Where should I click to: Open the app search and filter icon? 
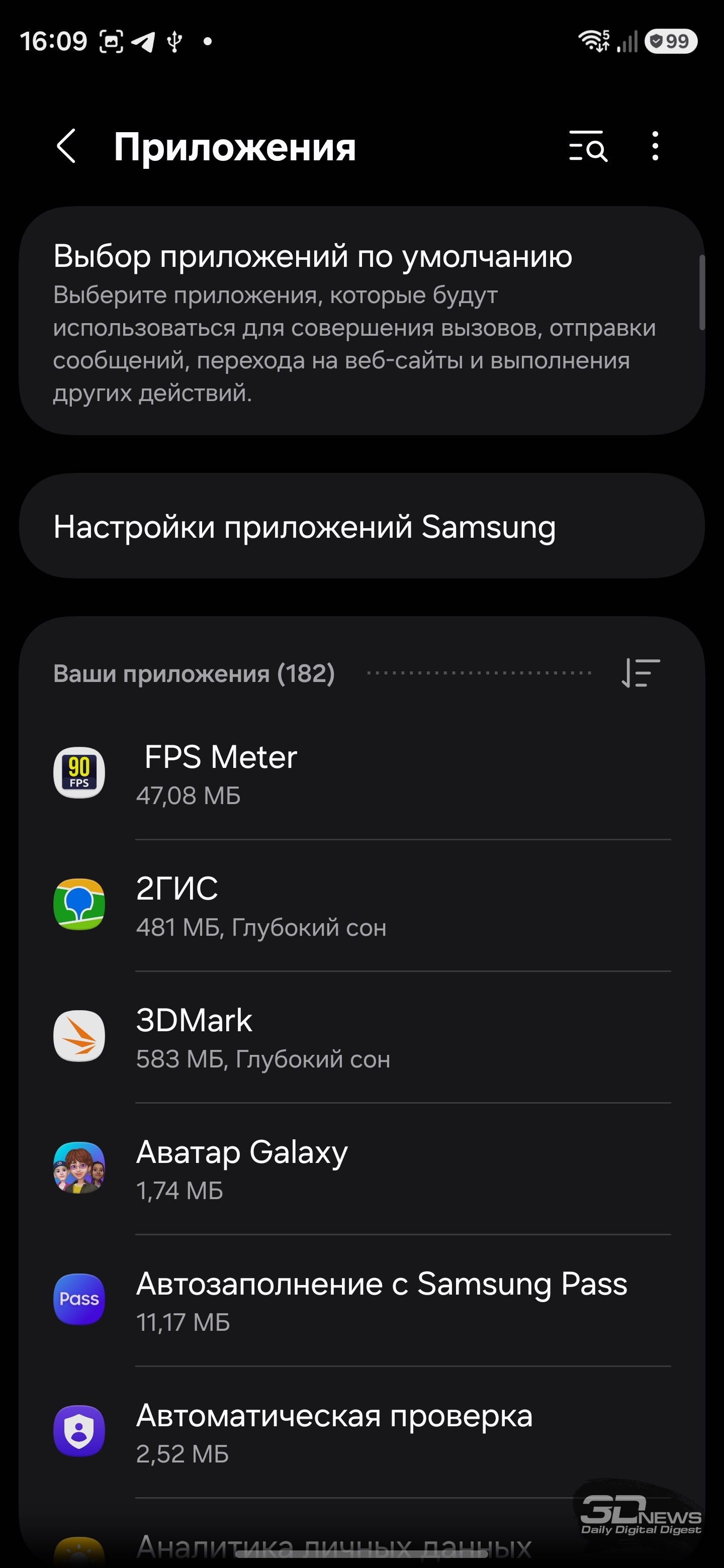pyautogui.click(x=588, y=146)
